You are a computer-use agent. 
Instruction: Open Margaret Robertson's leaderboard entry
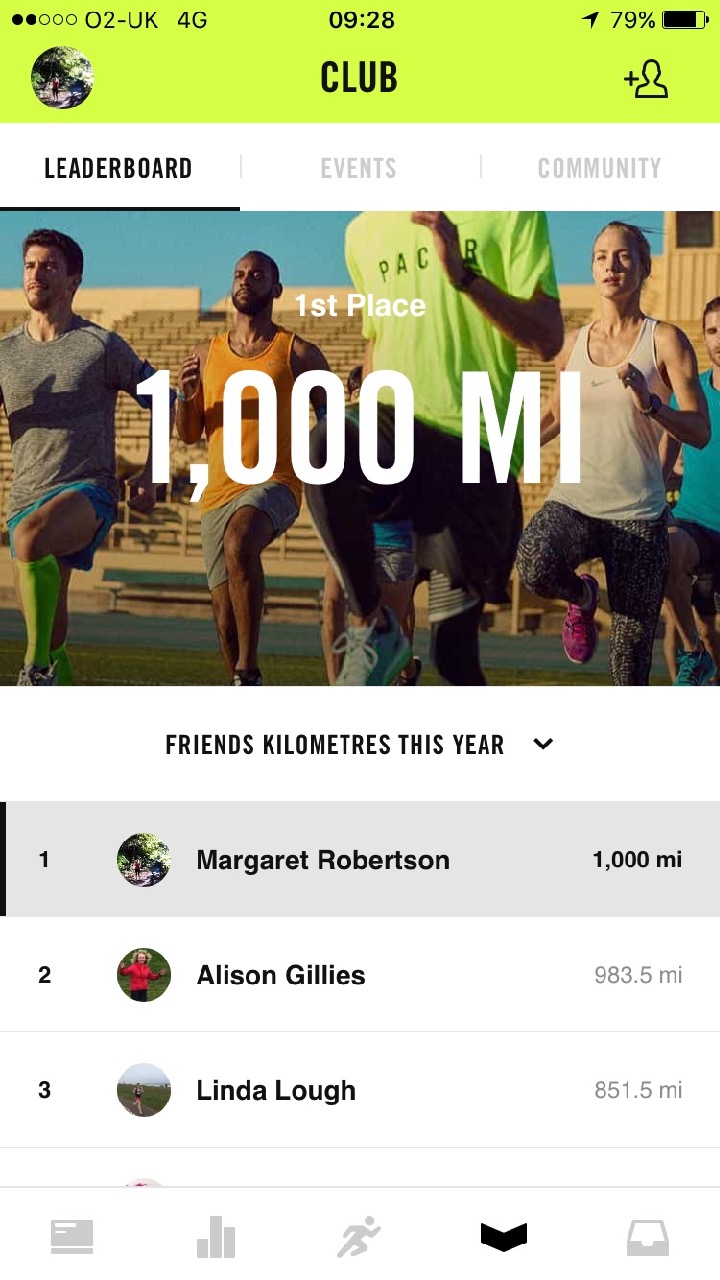click(360, 859)
